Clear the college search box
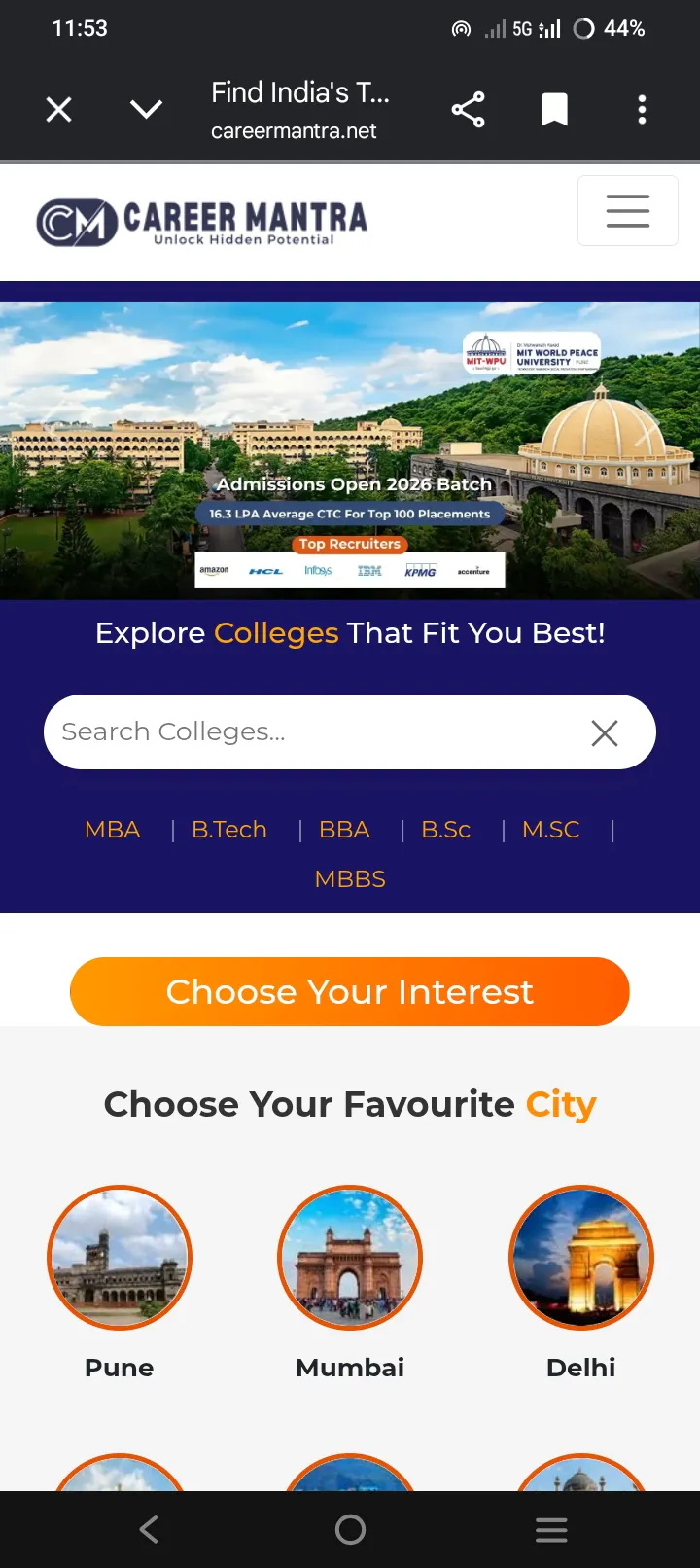Image resolution: width=700 pixels, height=1568 pixels. click(605, 732)
